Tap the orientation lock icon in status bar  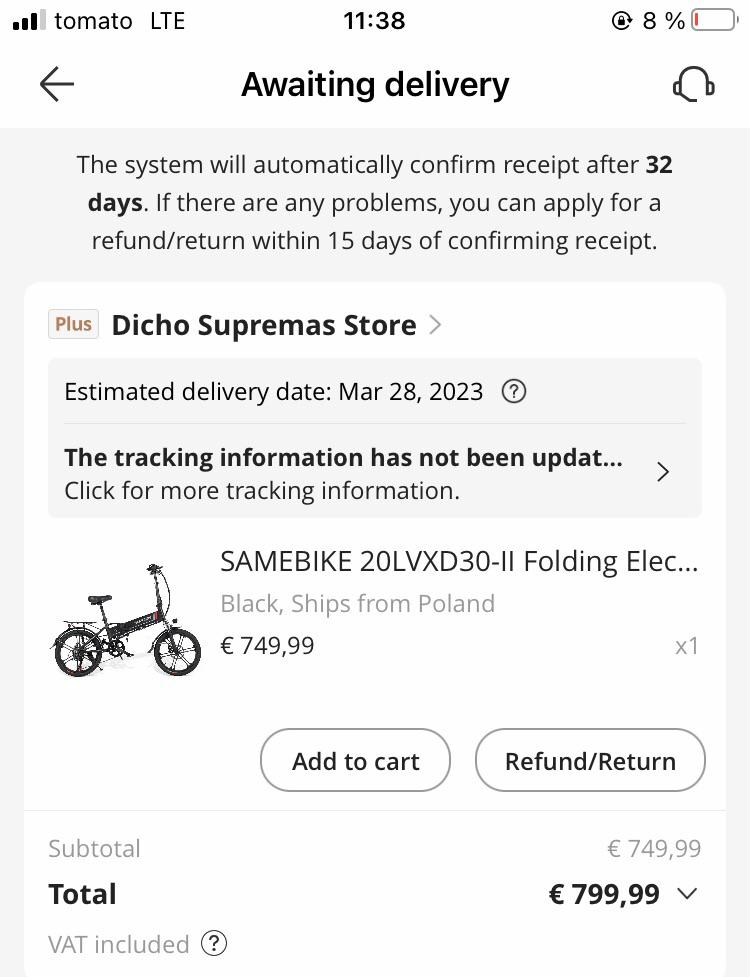625,18
